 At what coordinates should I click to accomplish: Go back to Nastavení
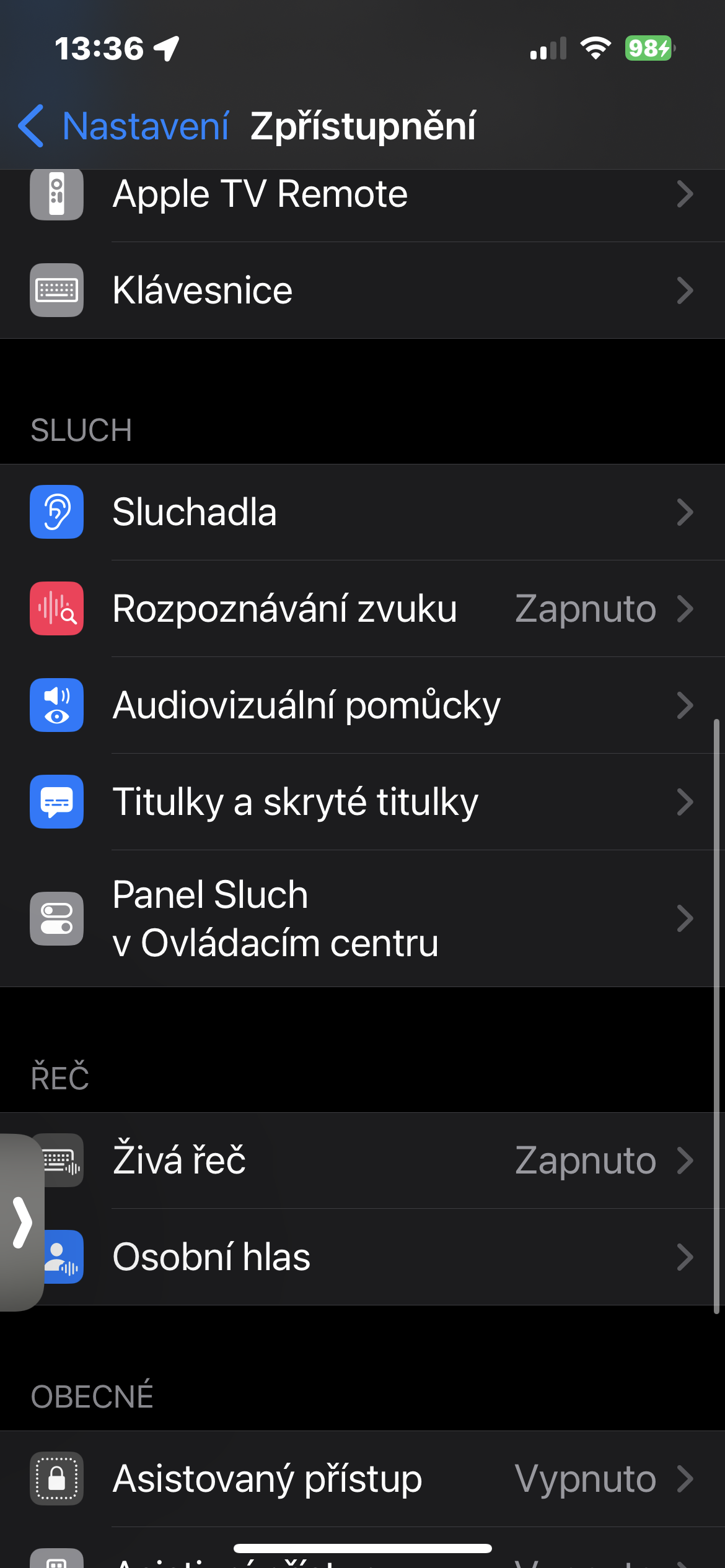124,126
